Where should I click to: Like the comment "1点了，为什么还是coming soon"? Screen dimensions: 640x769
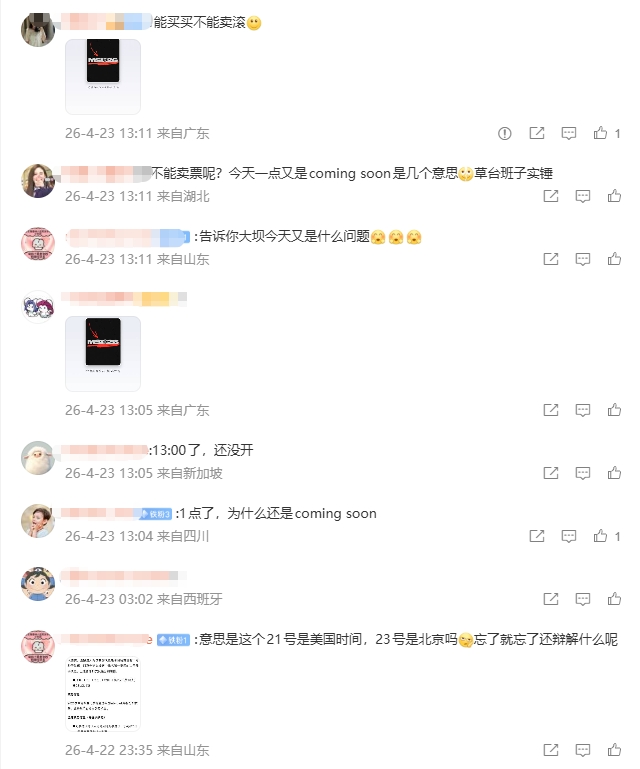(600, 536)
